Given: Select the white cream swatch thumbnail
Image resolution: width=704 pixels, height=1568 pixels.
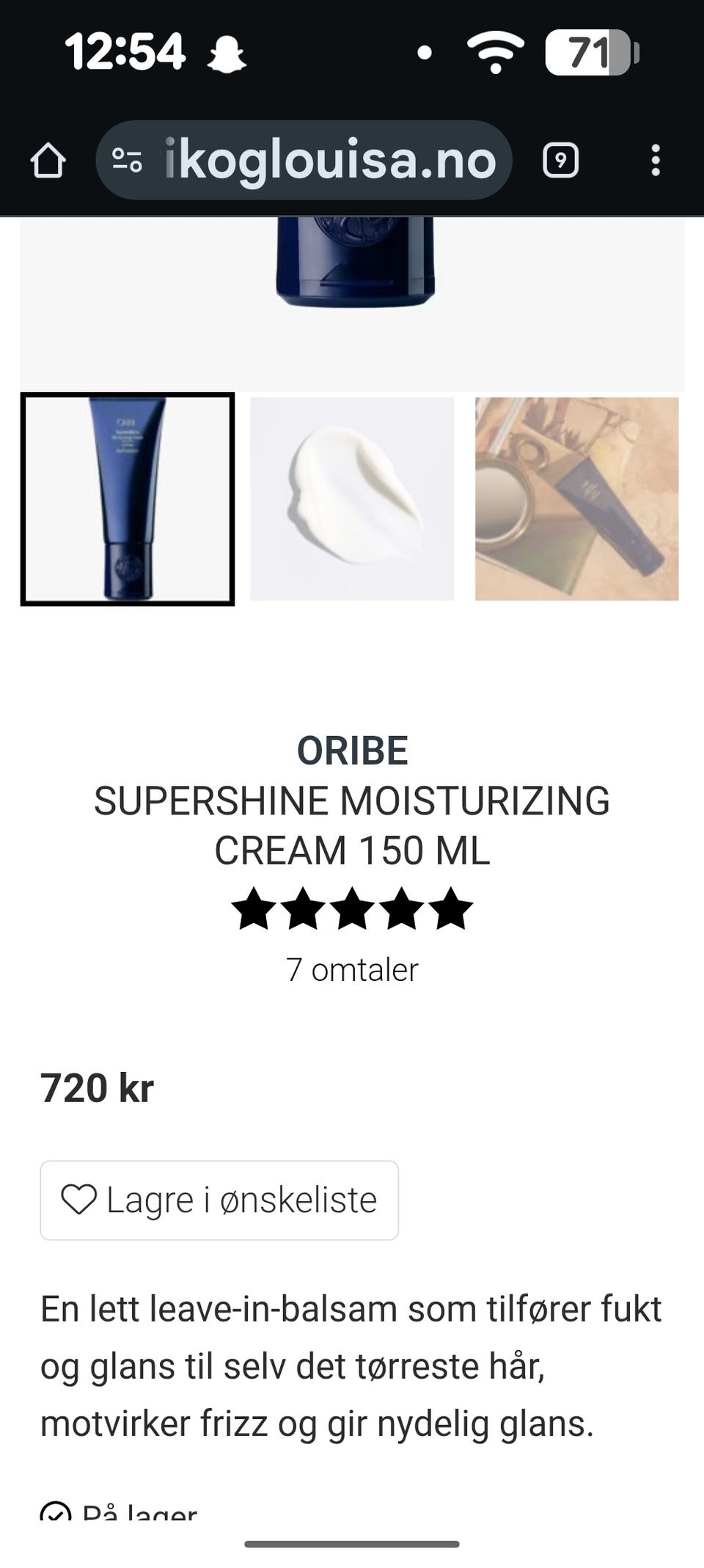Looking at the screenshot, I should 352,500.
